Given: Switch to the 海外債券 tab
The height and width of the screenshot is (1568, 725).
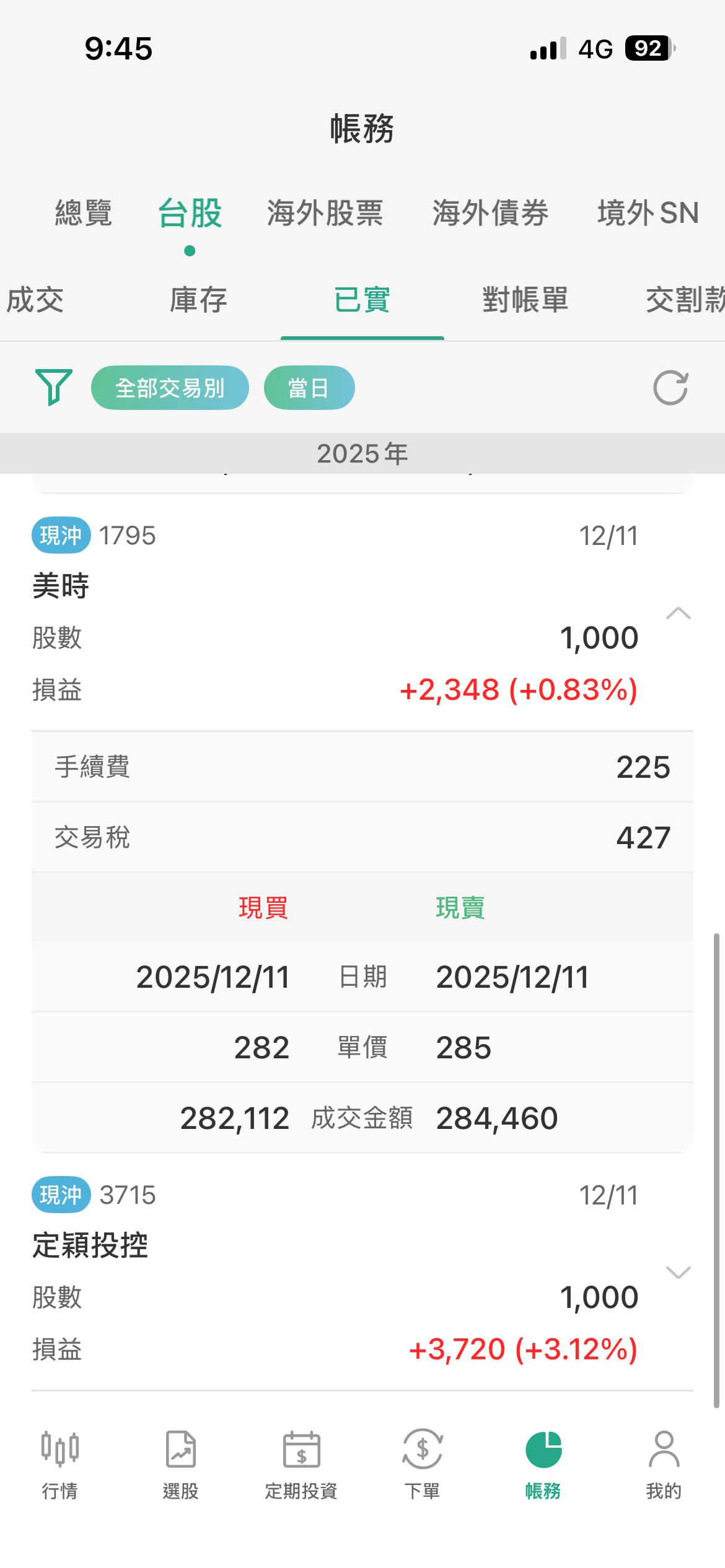Looking at the screenshot, I should (490, 214).
